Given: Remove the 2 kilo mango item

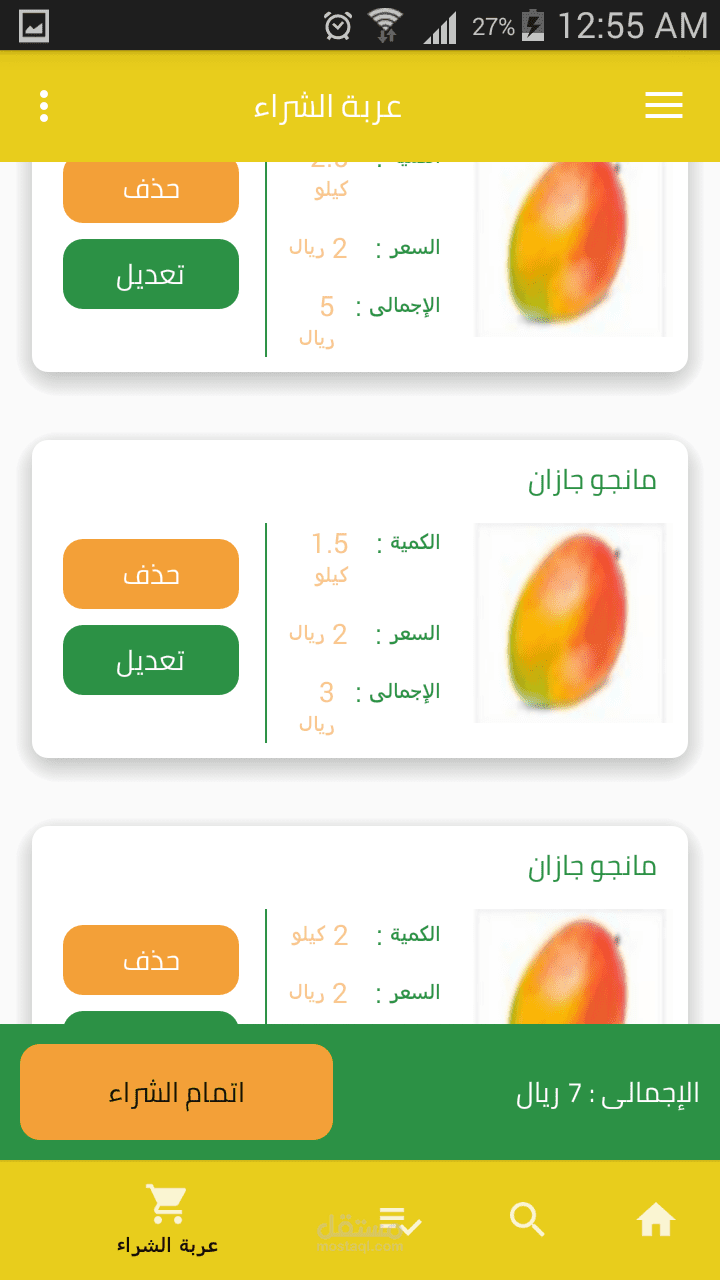Looking at the screenshot, I should tap(151, 960).
